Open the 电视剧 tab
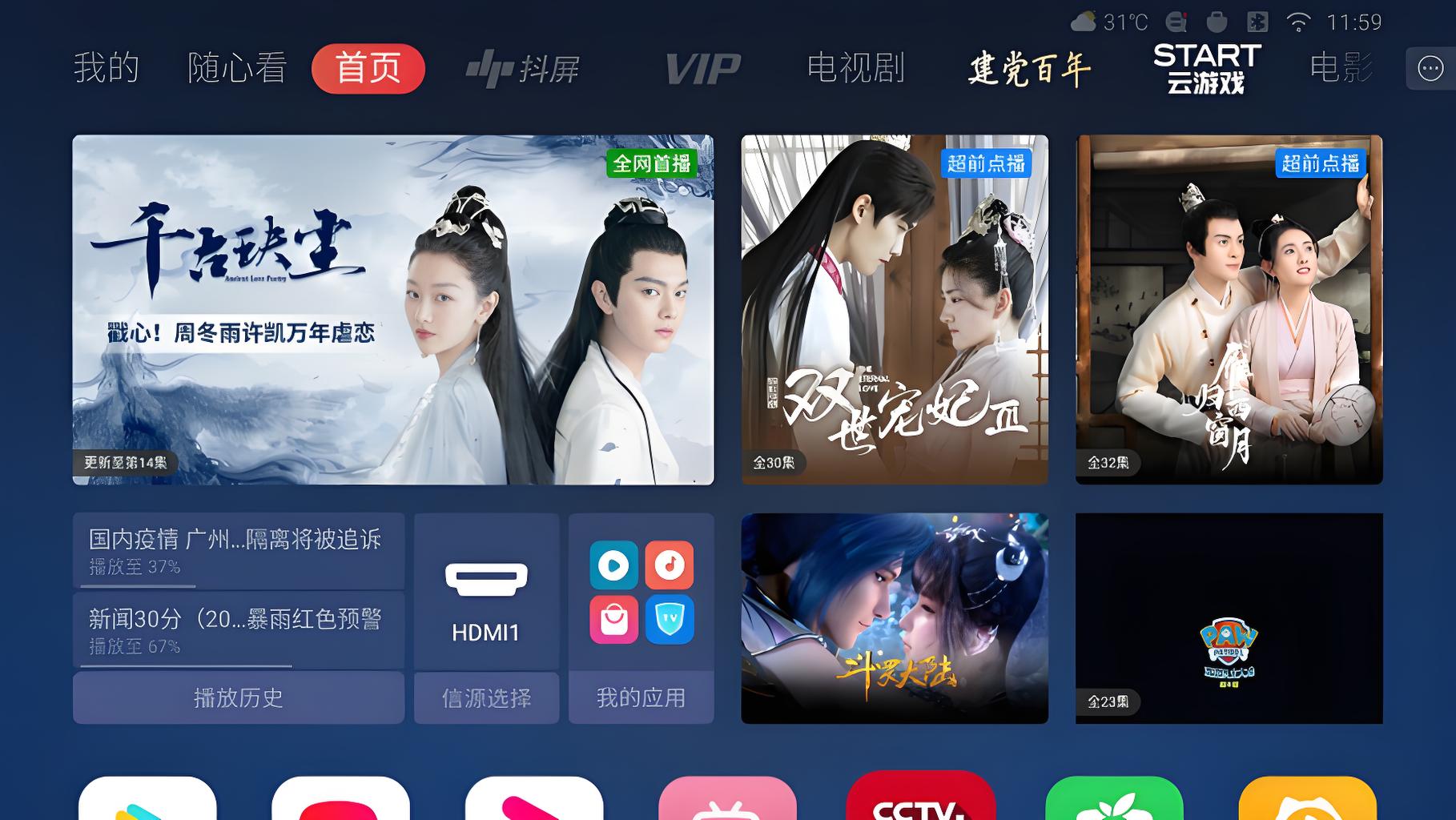Image resolution: width=1456 pixels, height=820 pixels. [855, 68]
